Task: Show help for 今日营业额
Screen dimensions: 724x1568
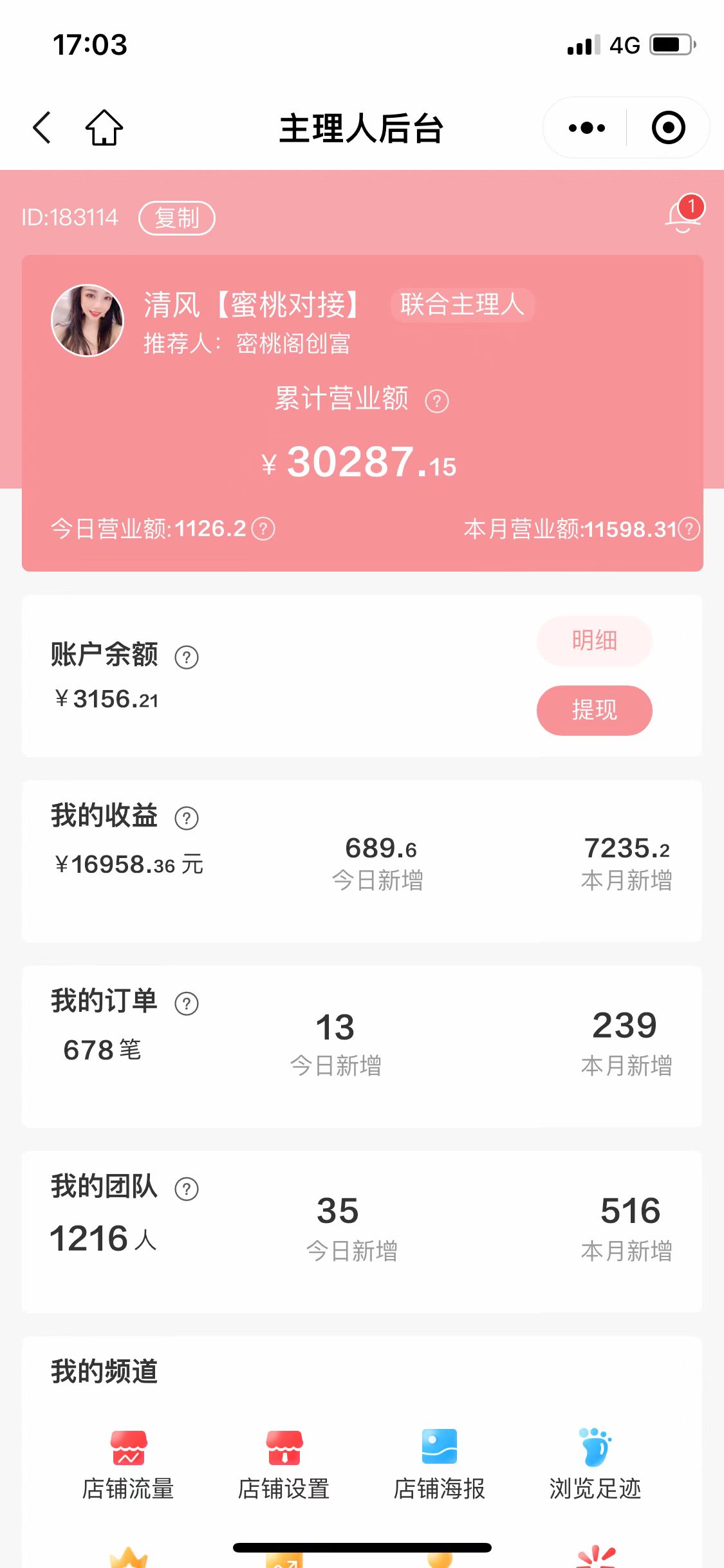Action: [263, 529]
